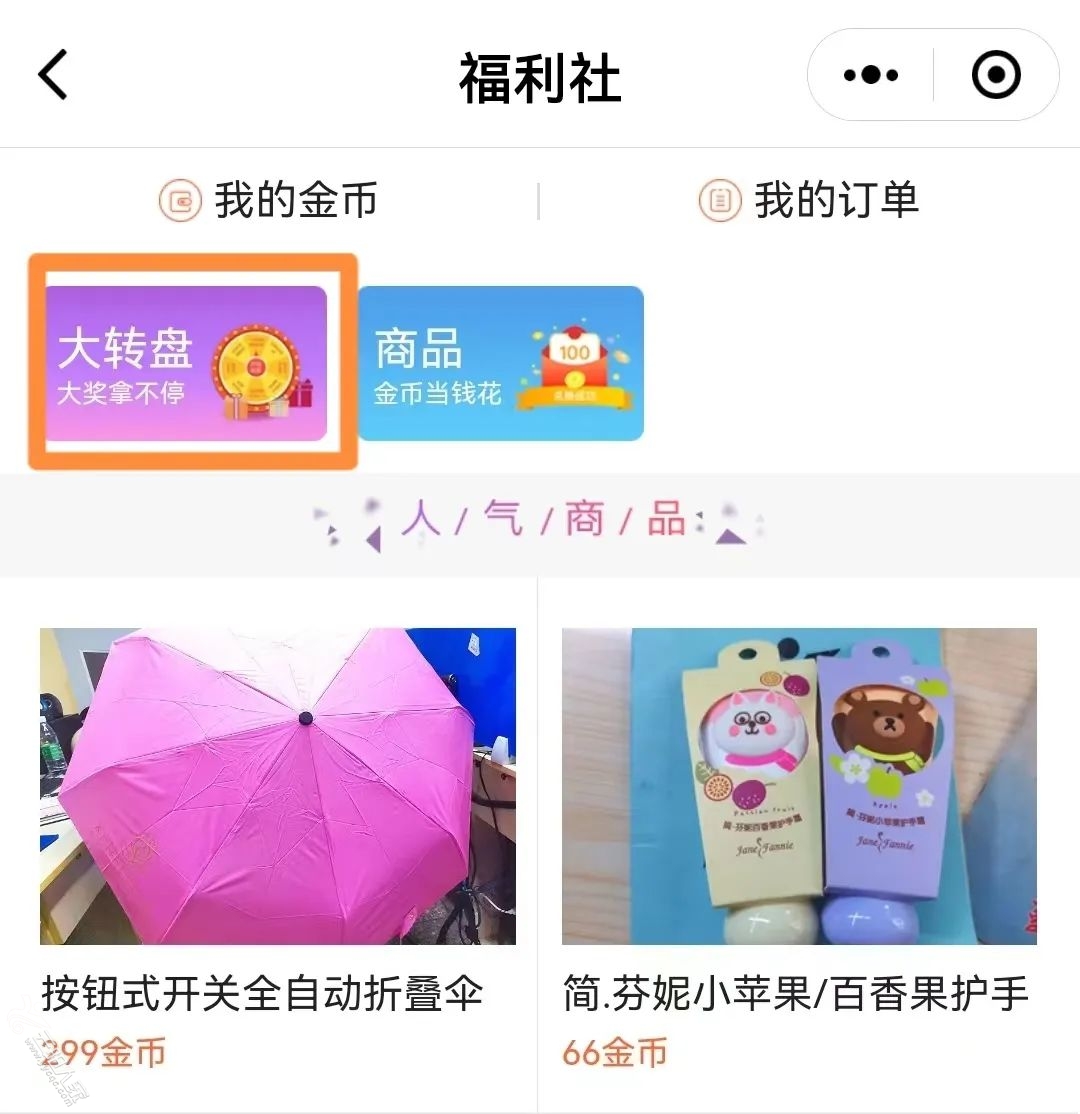Close the mini program via target icon
The image size is (1080, 1114).
tap(996, 76)
